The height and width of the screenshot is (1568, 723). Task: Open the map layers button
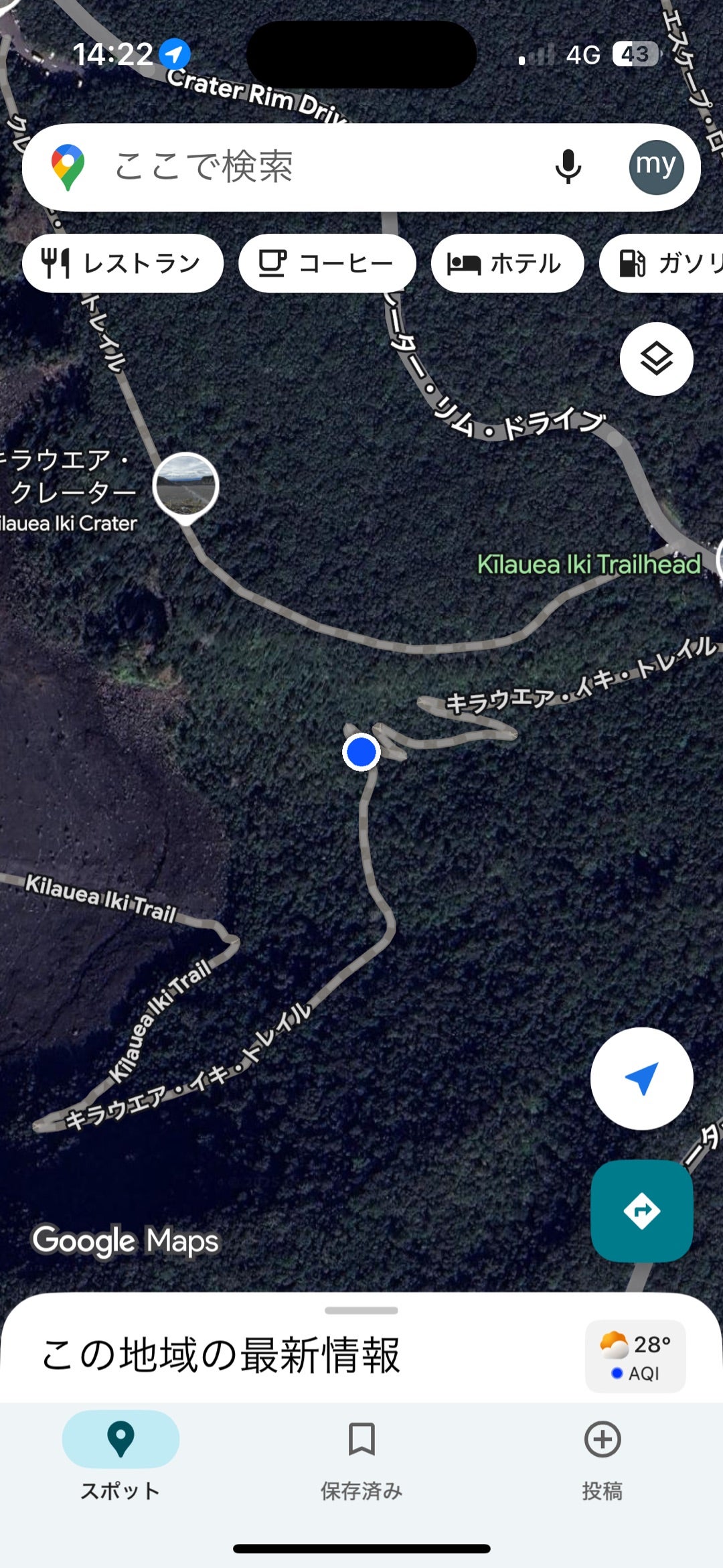click(x=656, y=359)
